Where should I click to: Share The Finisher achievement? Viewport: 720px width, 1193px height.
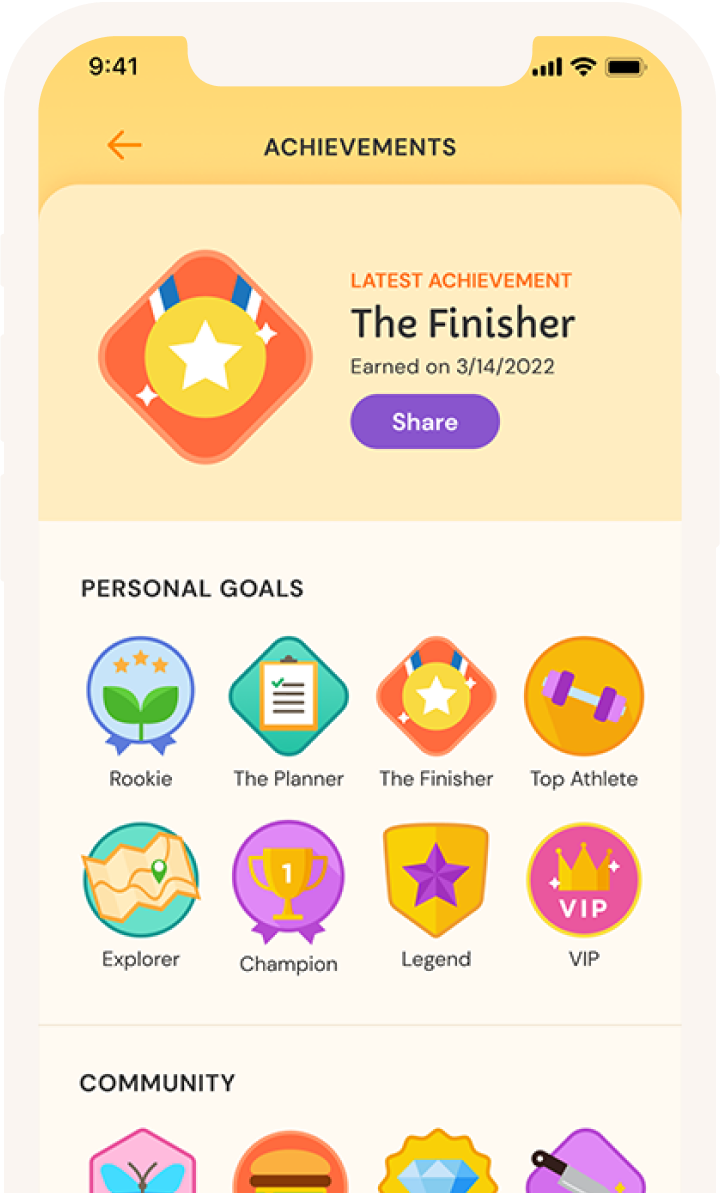(x=424, y=422)
